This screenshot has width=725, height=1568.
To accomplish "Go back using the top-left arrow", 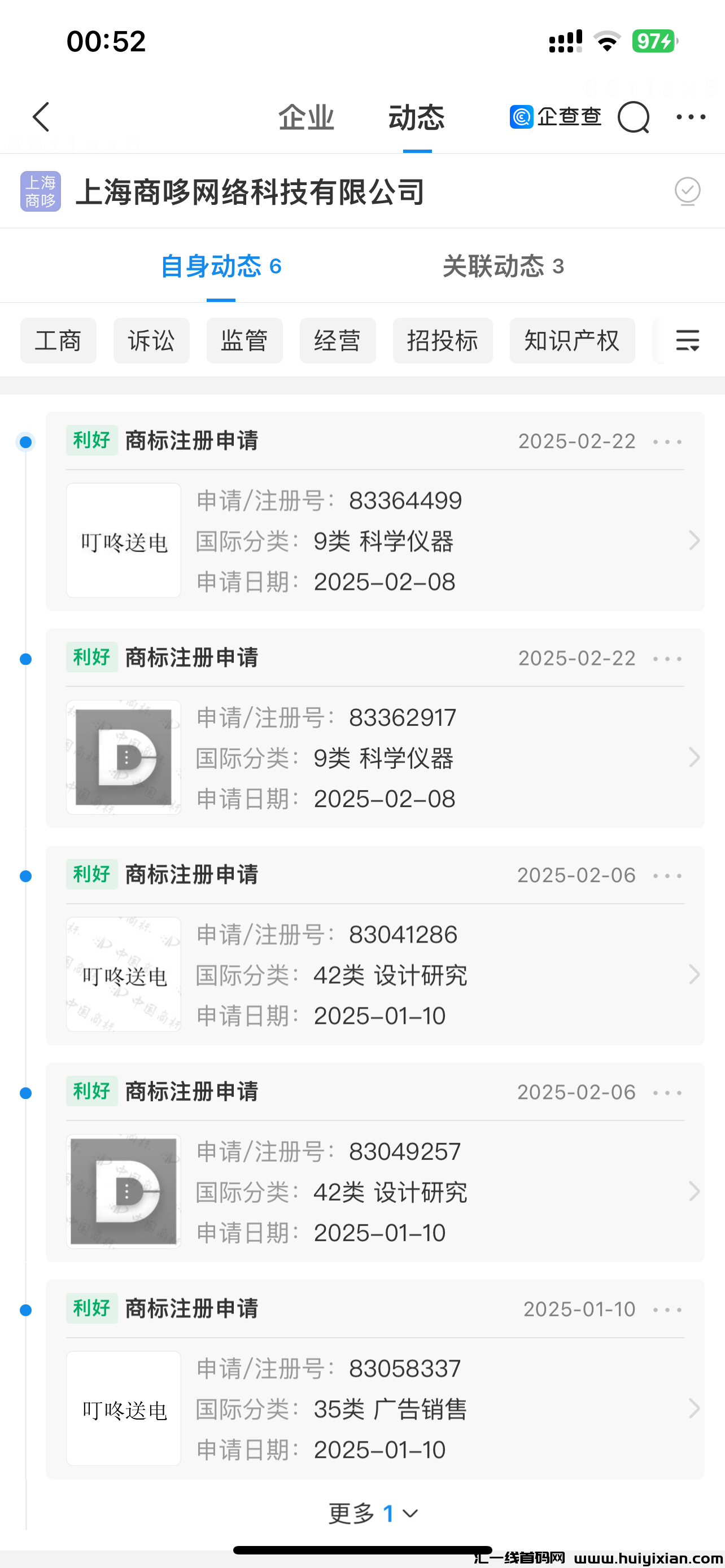I will click(x=41, y=117).
